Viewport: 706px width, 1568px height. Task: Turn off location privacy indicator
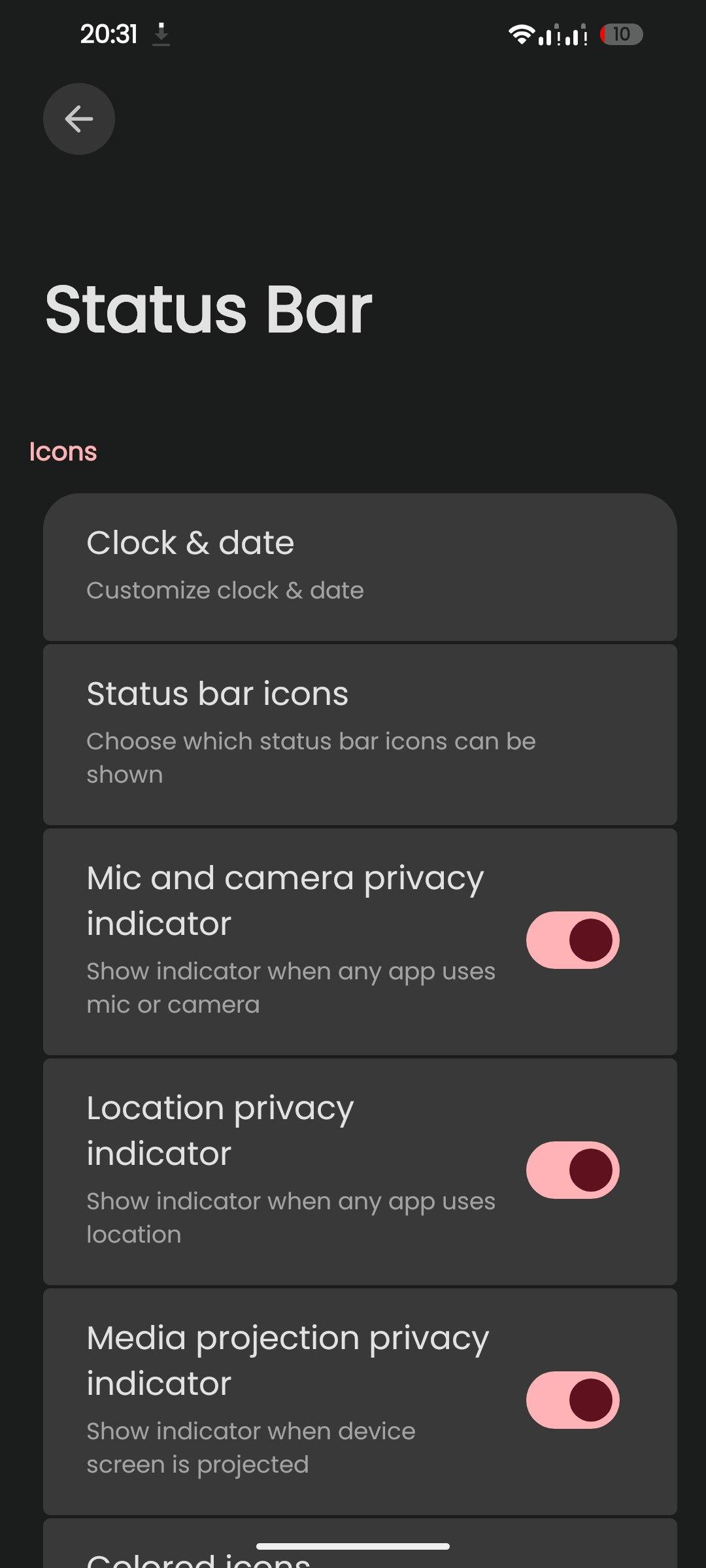(x=573, y=1170)
